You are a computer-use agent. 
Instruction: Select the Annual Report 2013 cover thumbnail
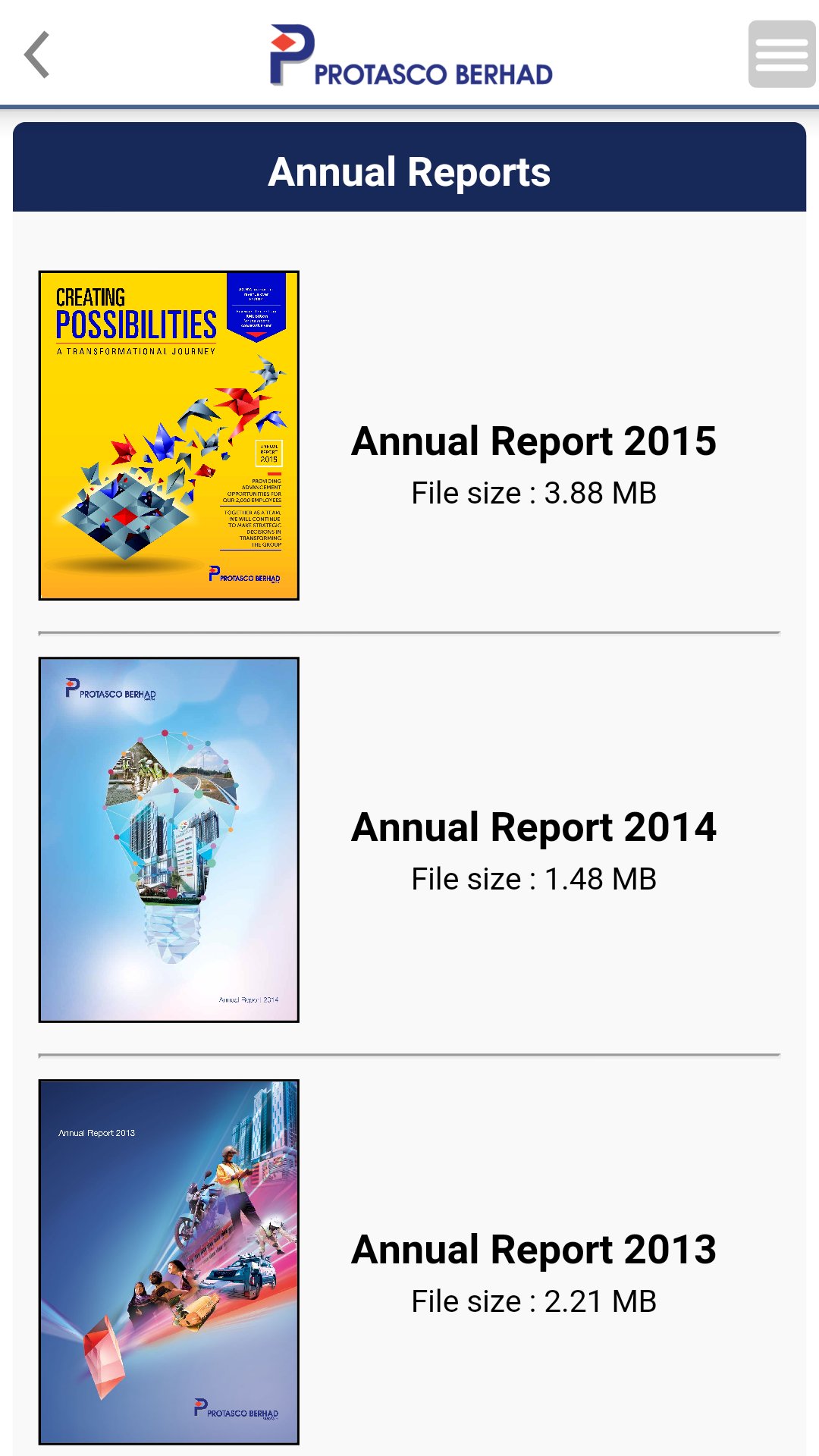(168, 1263)
